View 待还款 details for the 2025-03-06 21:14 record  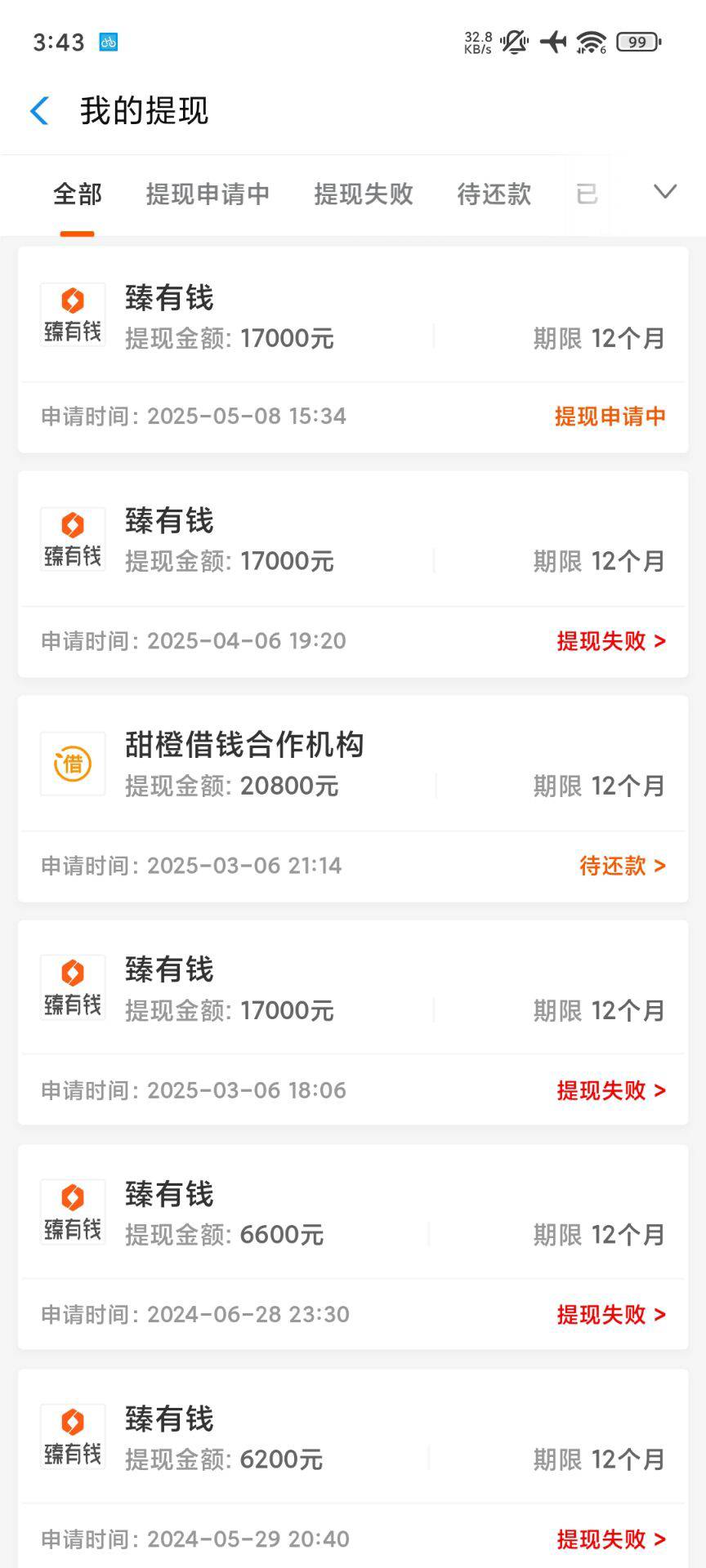[x=623, y=866]
